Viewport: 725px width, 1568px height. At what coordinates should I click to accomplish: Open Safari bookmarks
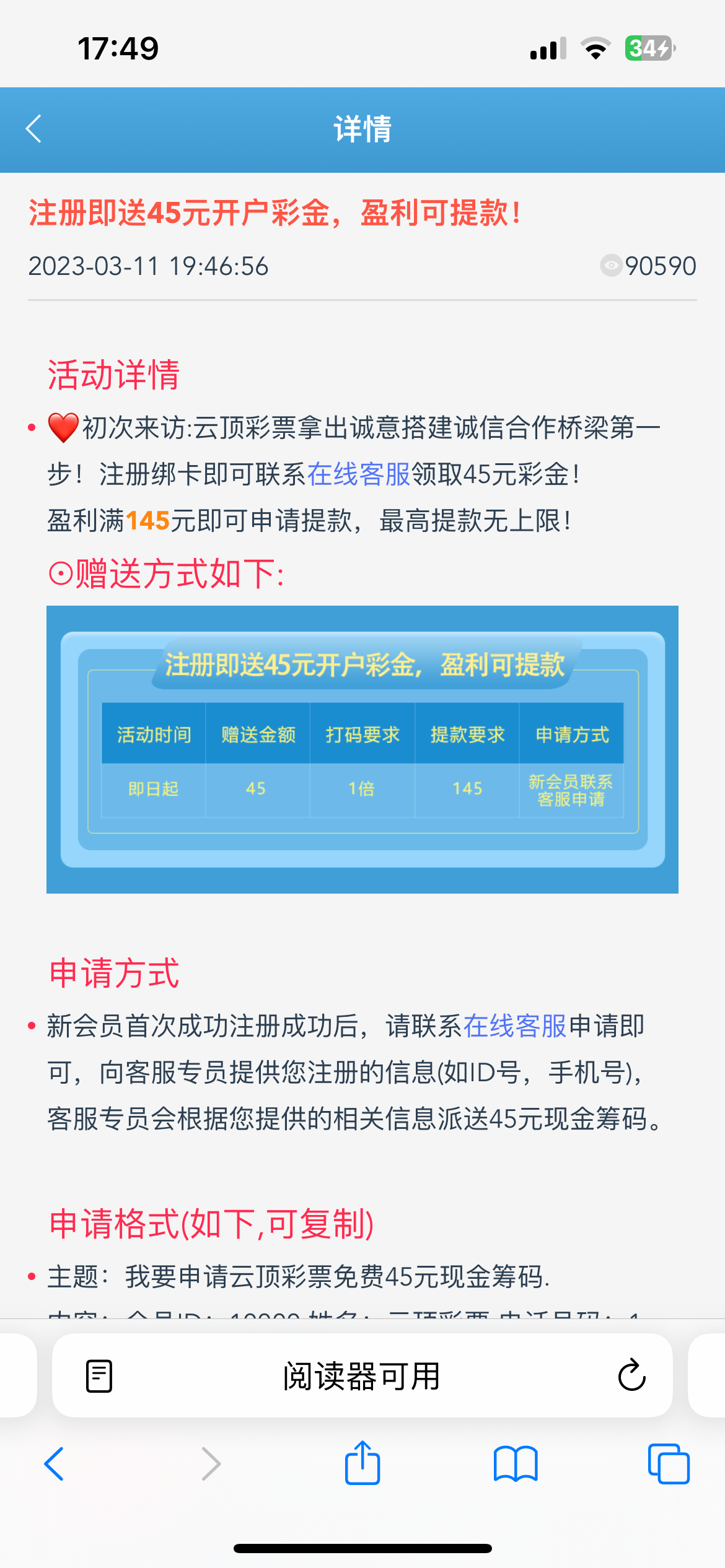pyautogui.click(x=515, y=1464)
